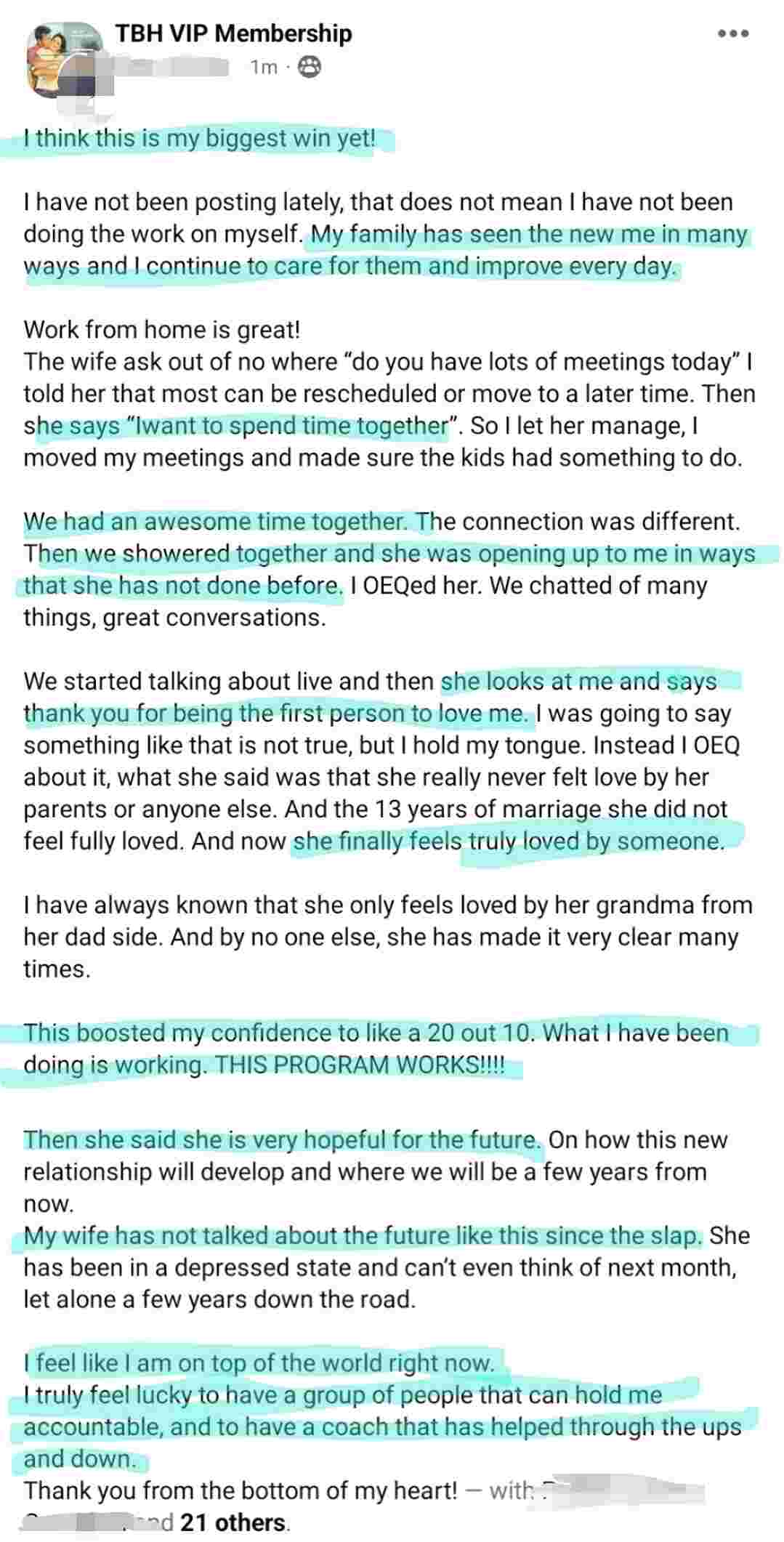This screenshot has width=784, height=1542.
Task: Open the post's three-dot overflow menu
Action: (x=732, y=33)
